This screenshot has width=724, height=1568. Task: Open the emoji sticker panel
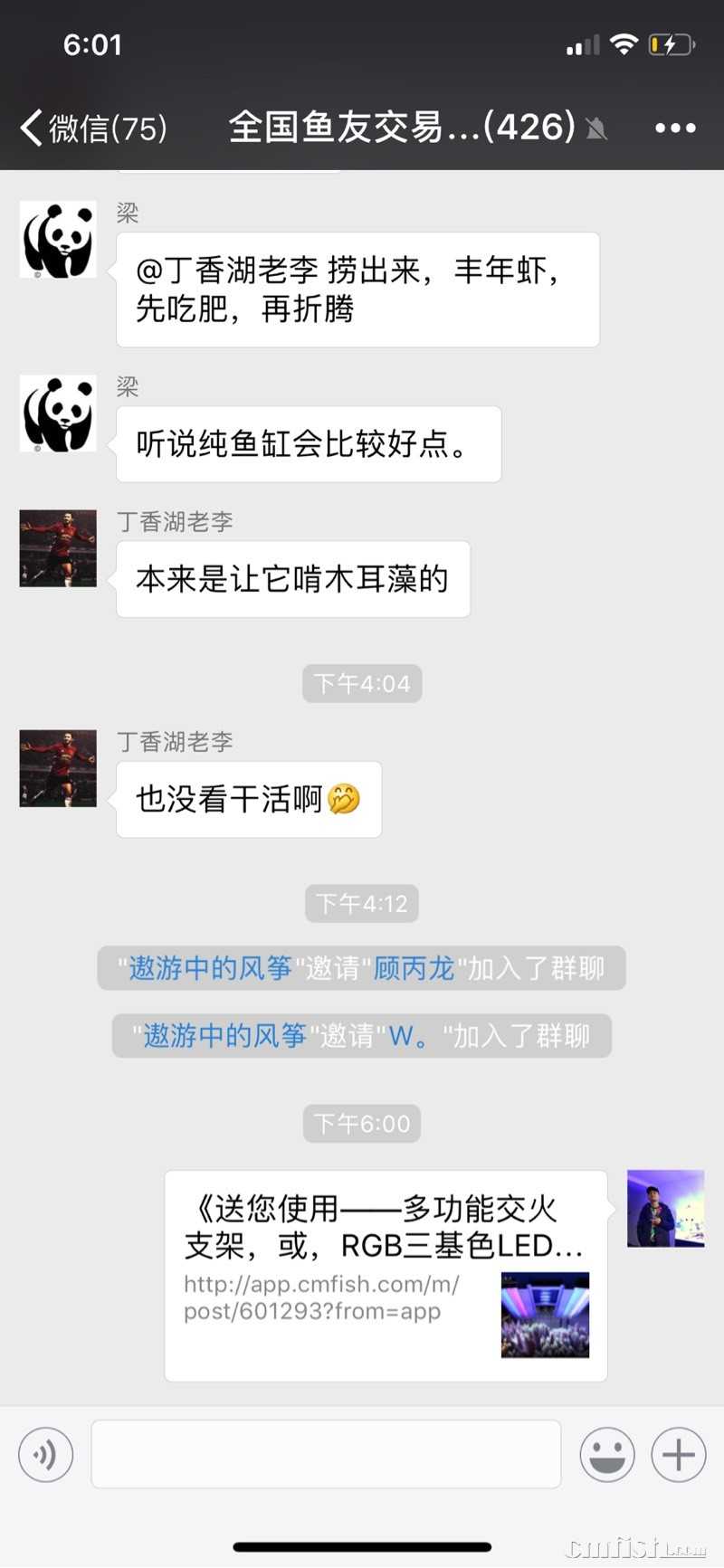(x=606, y=1455)
